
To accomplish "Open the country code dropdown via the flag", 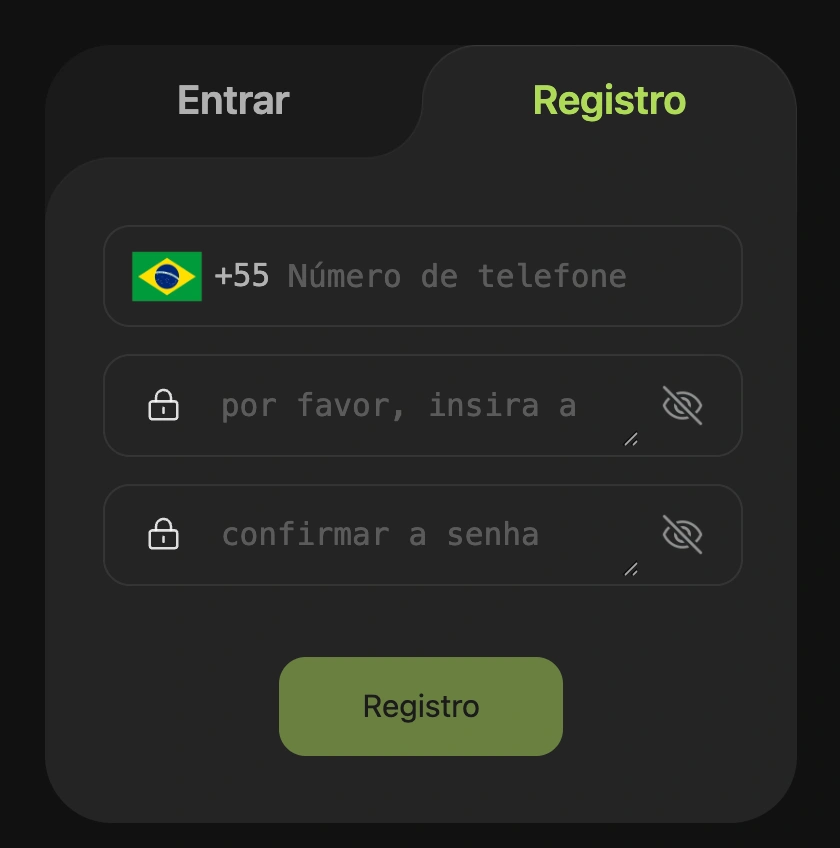I will click(166, 276).
